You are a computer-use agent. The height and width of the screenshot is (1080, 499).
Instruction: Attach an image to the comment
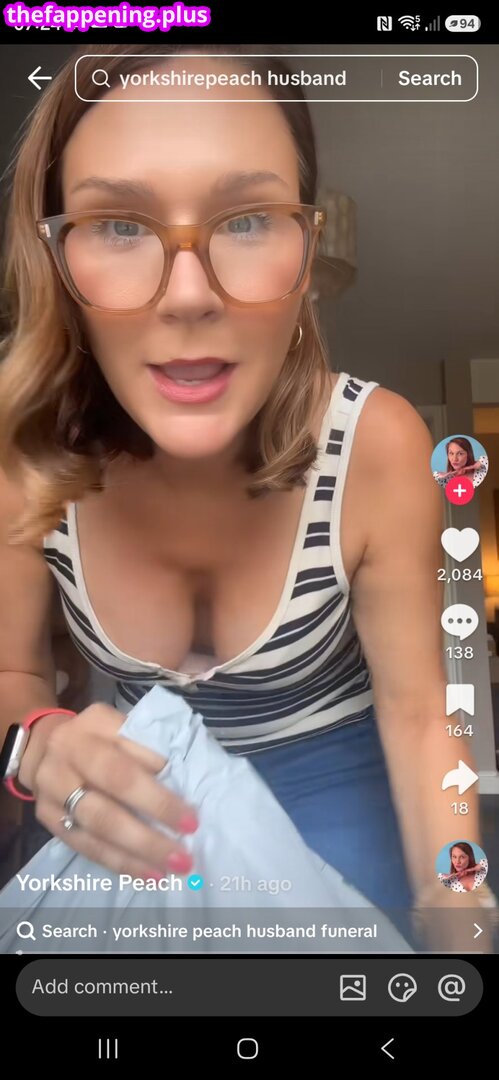[353, 988]
